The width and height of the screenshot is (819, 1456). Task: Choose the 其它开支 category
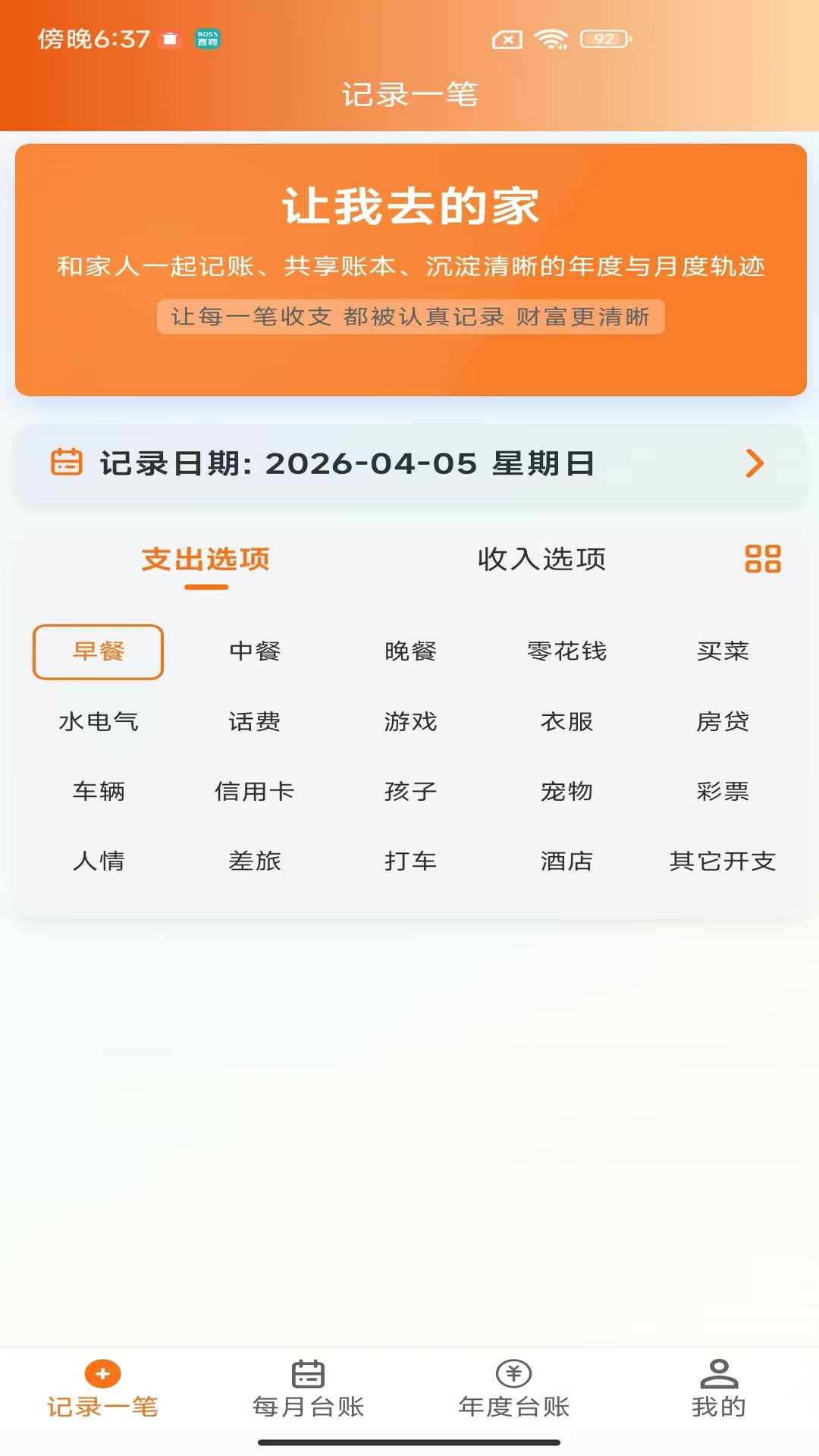(x=723, y=861)
